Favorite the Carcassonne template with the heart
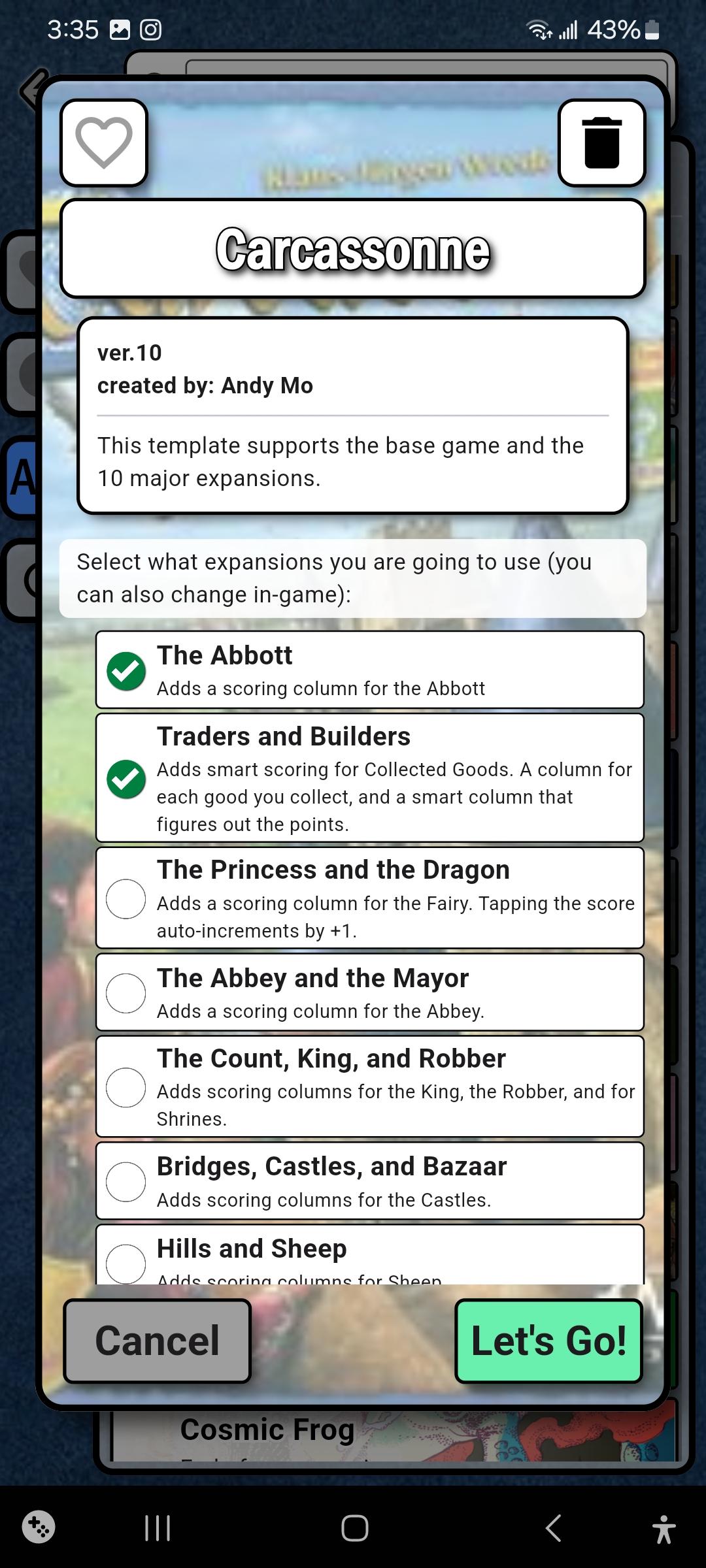Screen dimensions: 706x1568 [x=104, y=142]
